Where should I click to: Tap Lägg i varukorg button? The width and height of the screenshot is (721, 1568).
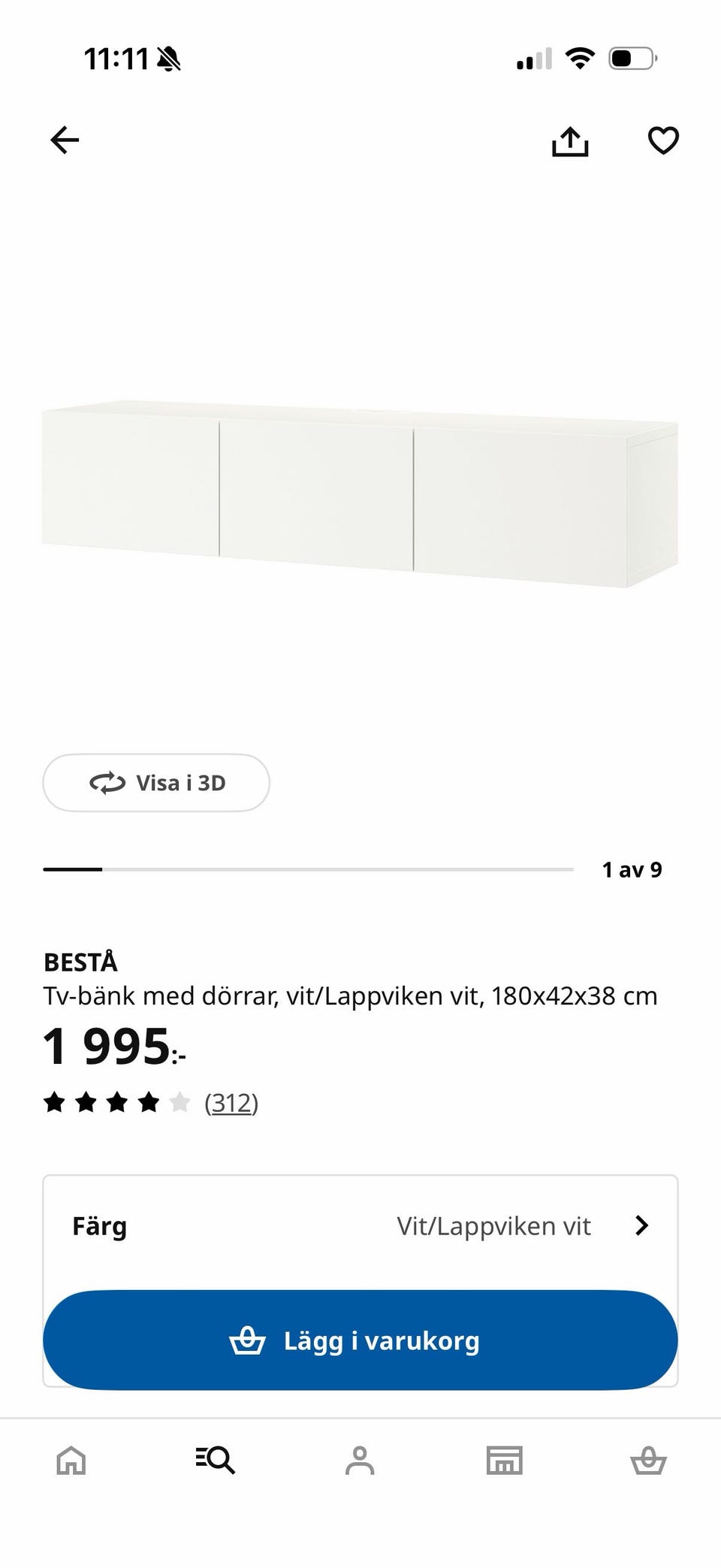[x=360, y=1341]
